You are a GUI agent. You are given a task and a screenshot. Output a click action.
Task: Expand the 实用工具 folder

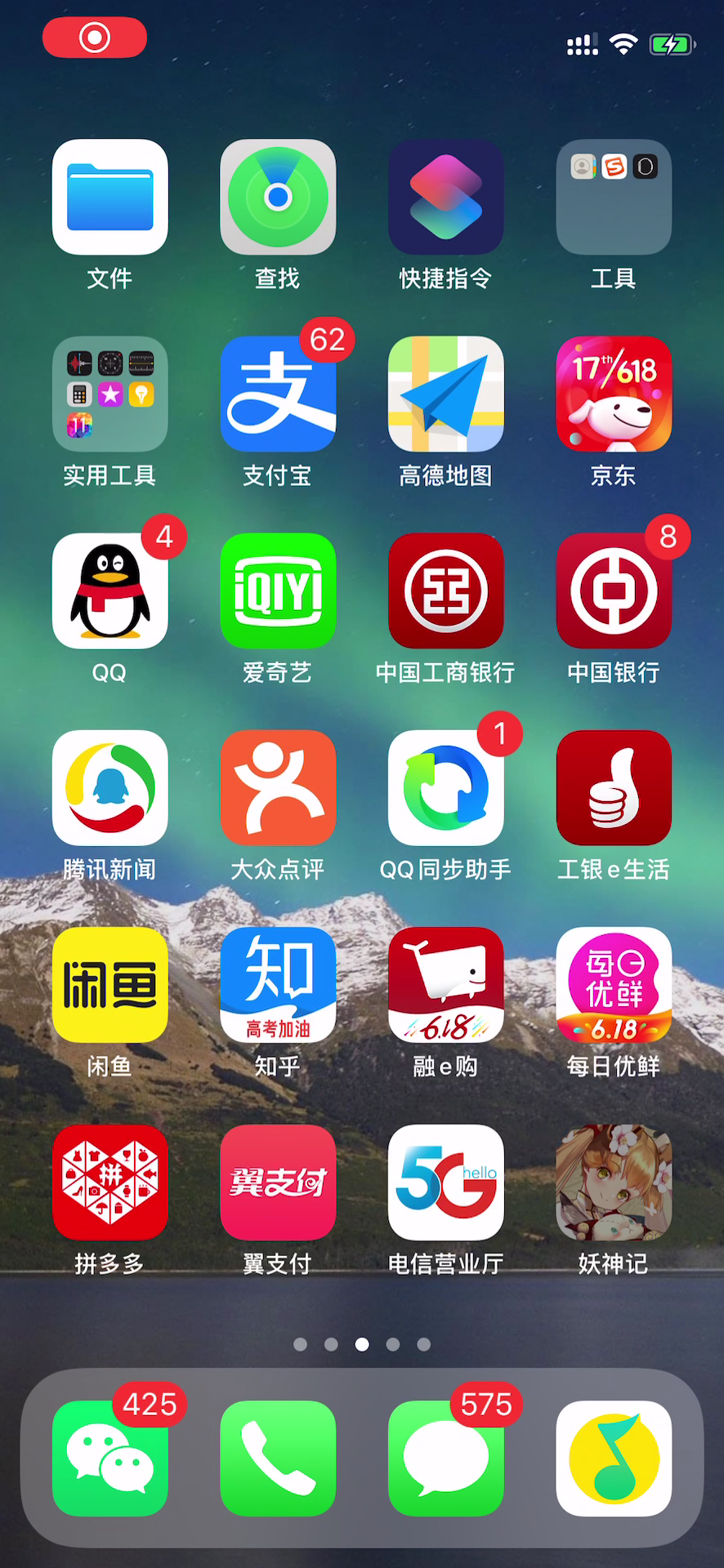point(110,394)
